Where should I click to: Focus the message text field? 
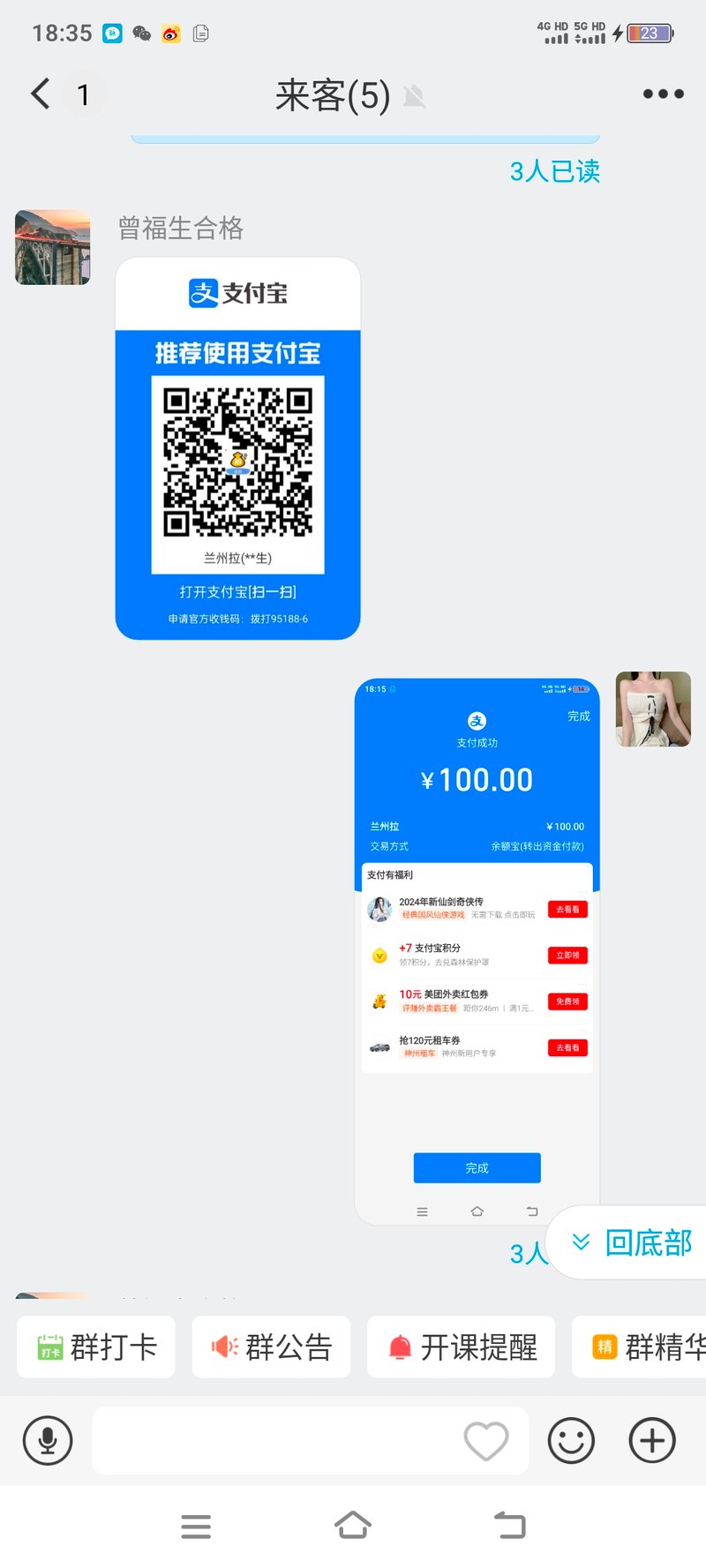tap(274, 1441)
